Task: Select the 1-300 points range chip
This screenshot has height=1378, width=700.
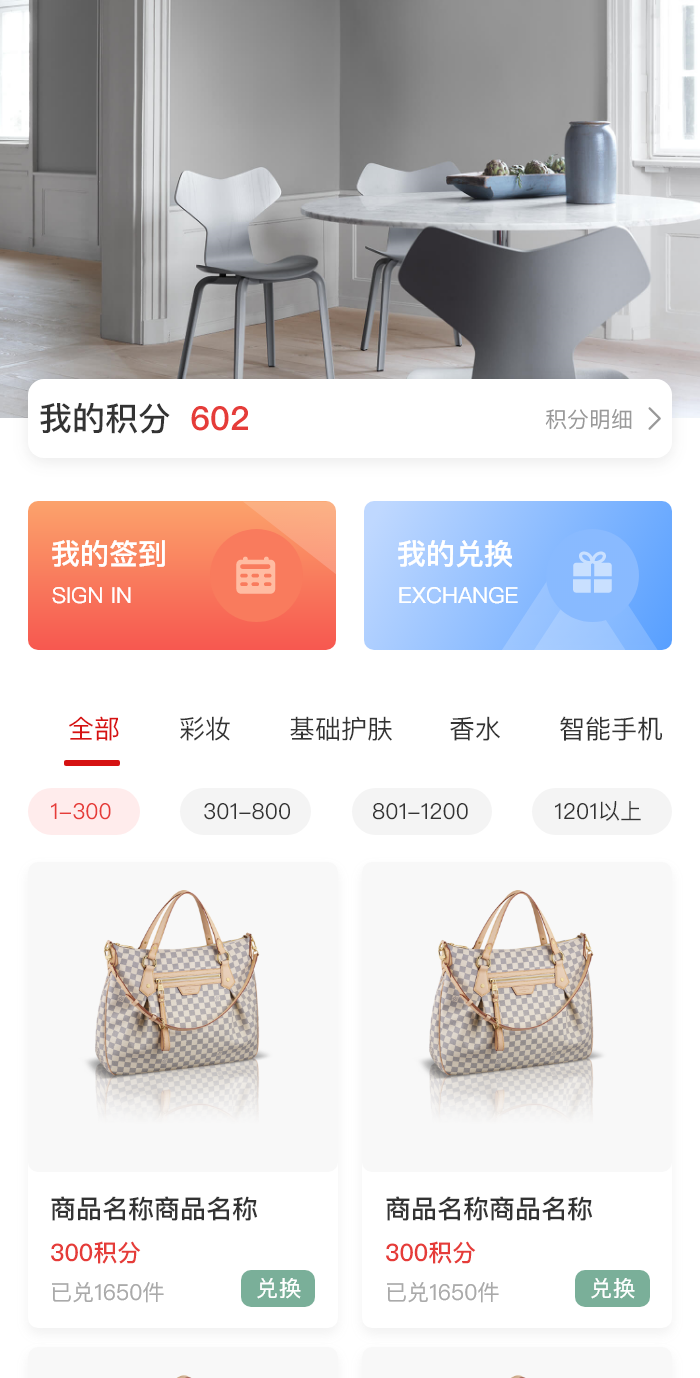Action: pyautogui.click(x=83, y=811)
